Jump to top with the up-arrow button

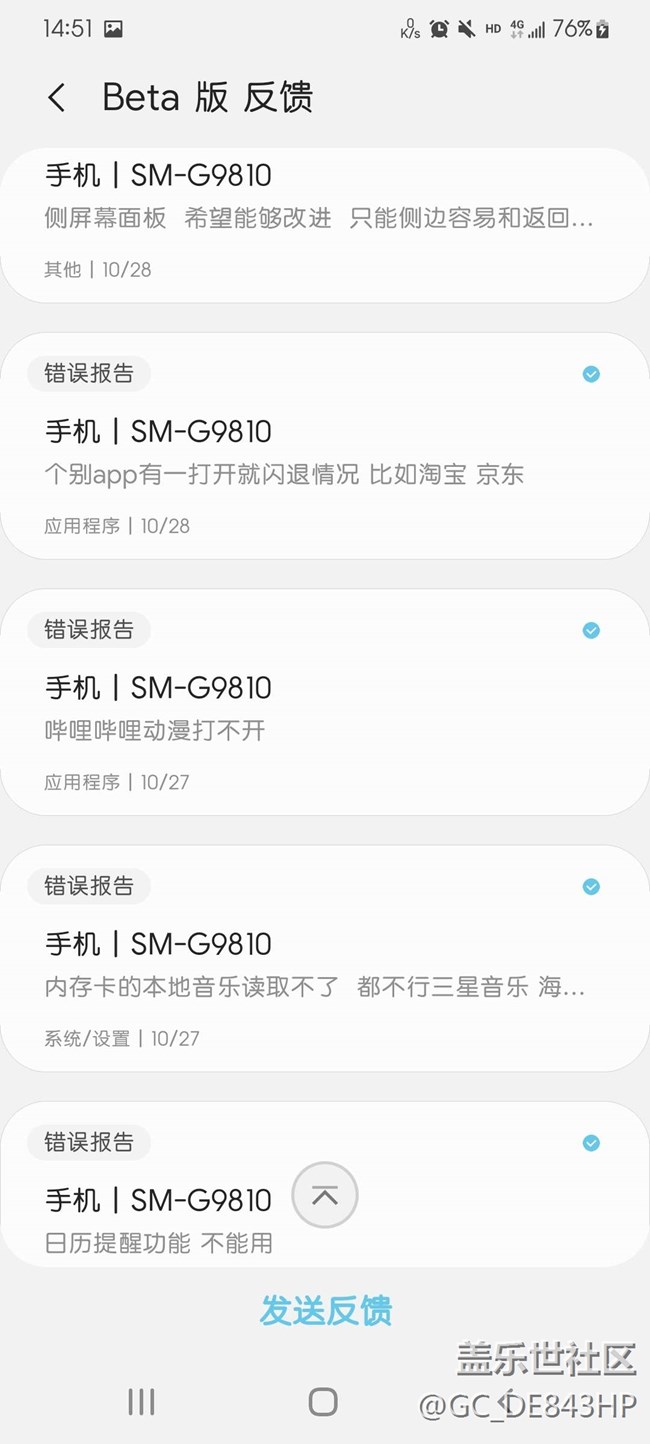click(324, 1195)
